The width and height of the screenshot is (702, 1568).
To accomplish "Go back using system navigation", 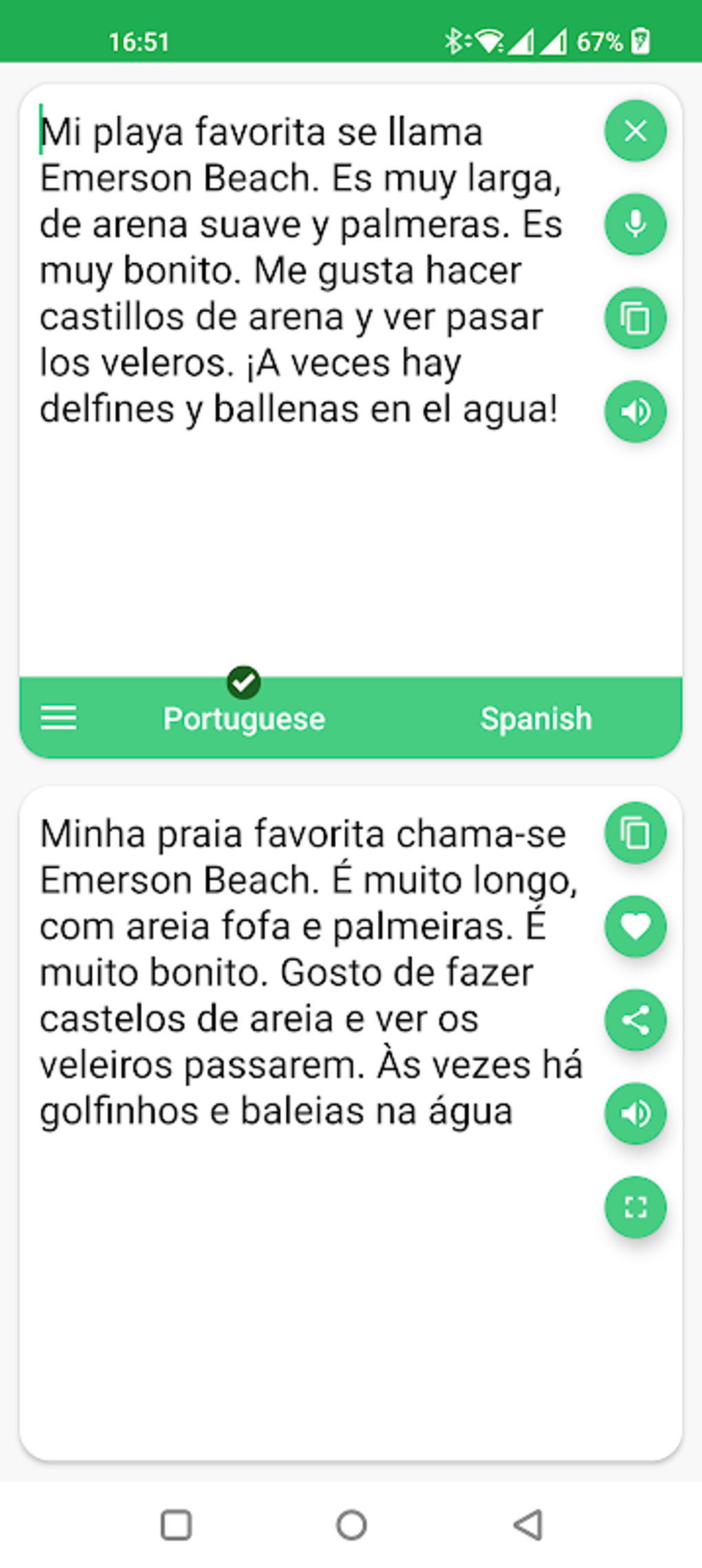I will tap(528, 1525).
